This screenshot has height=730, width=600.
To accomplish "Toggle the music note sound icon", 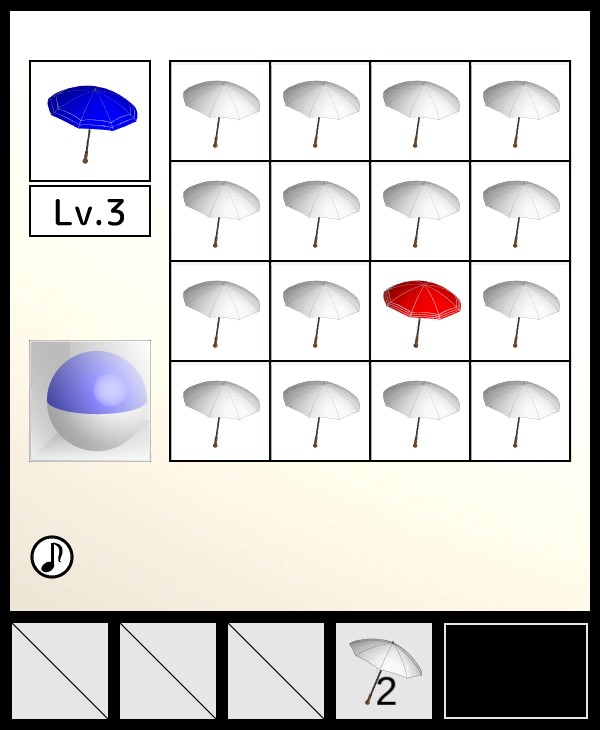I will tap(52, 557).
